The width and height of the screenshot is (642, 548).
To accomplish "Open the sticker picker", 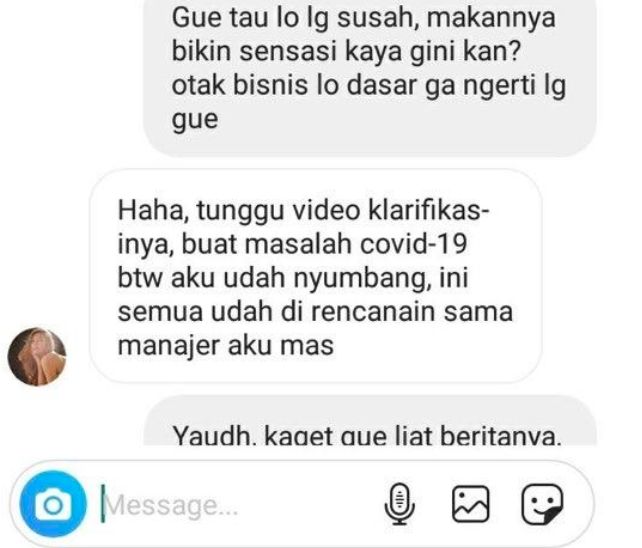I will click(x=542, y=504).
